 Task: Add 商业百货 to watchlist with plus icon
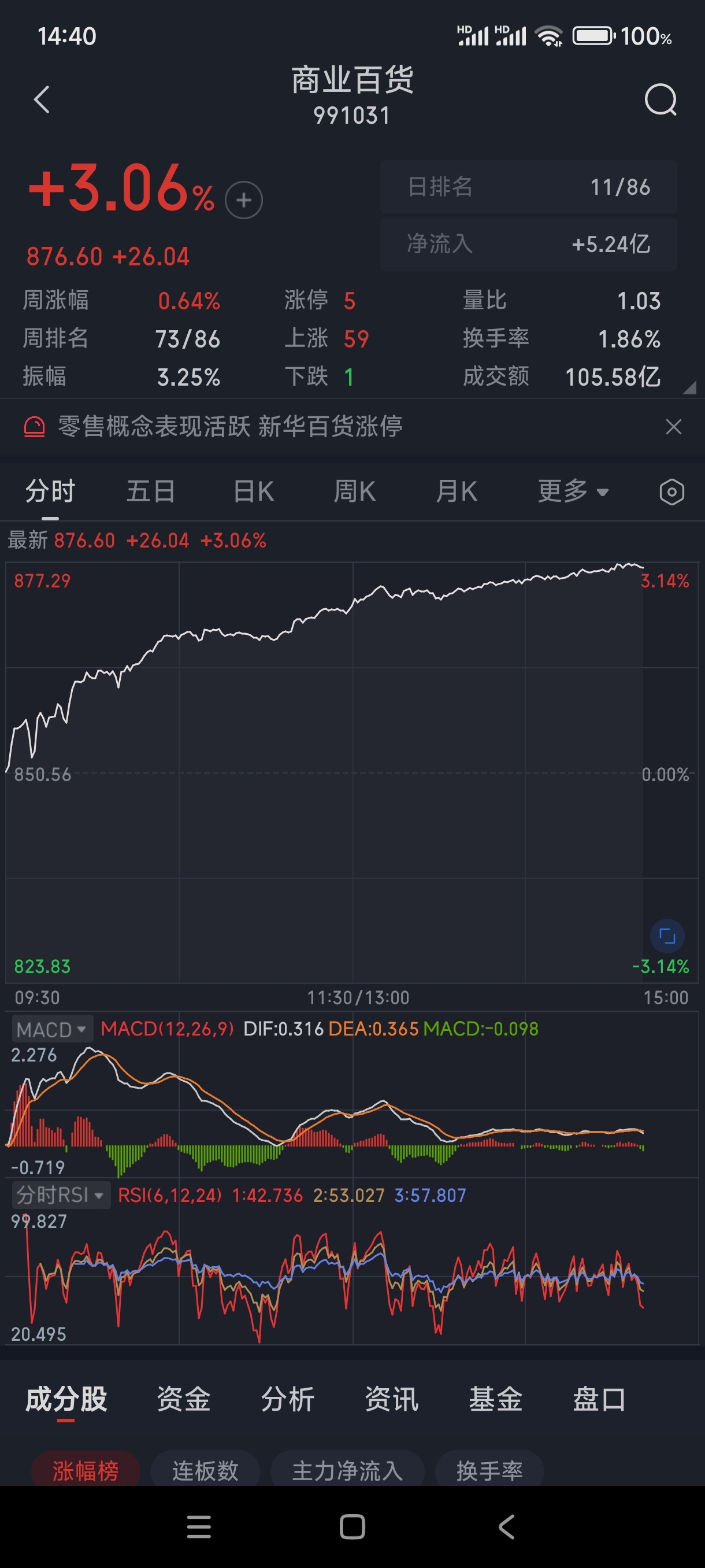click(x=244, y=200)
